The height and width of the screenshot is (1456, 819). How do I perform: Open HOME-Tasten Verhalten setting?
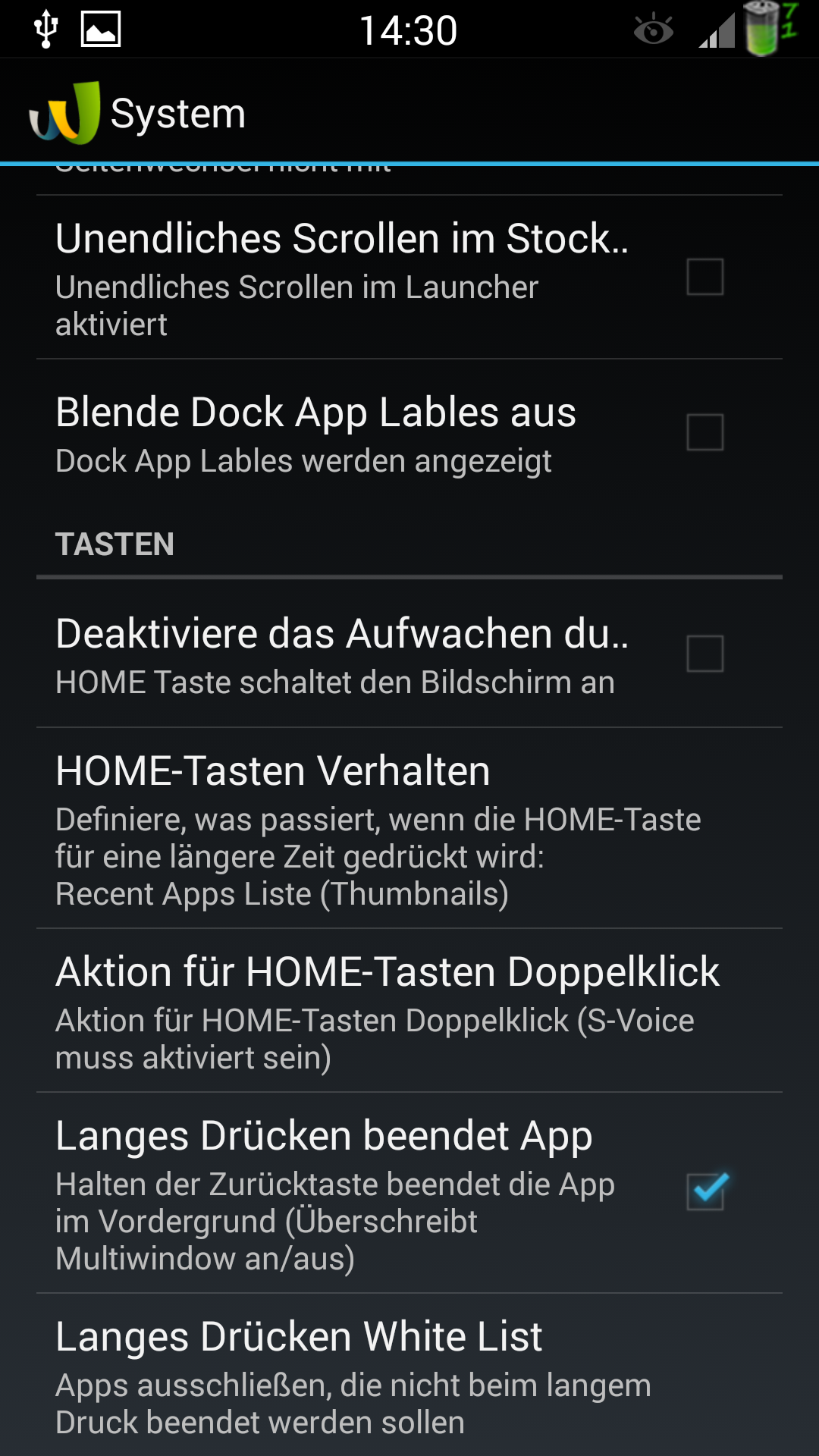pos(409,828)
